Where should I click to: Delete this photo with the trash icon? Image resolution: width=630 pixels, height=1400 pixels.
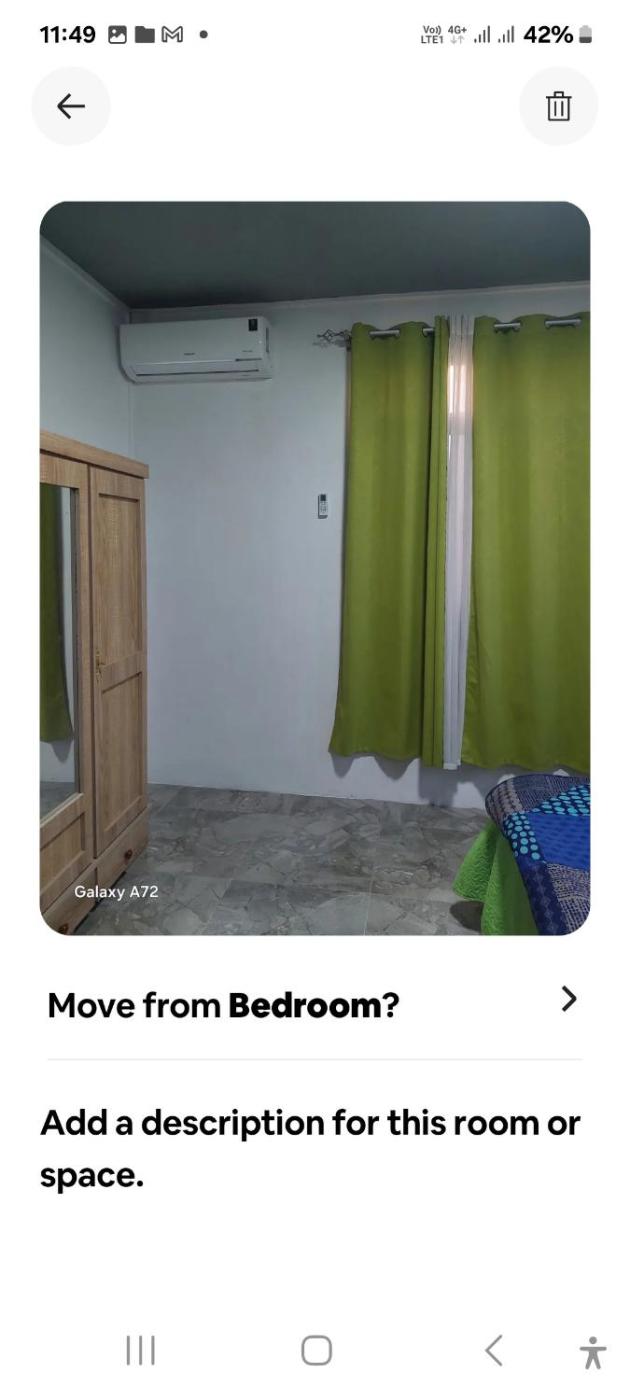coord(558,106)
